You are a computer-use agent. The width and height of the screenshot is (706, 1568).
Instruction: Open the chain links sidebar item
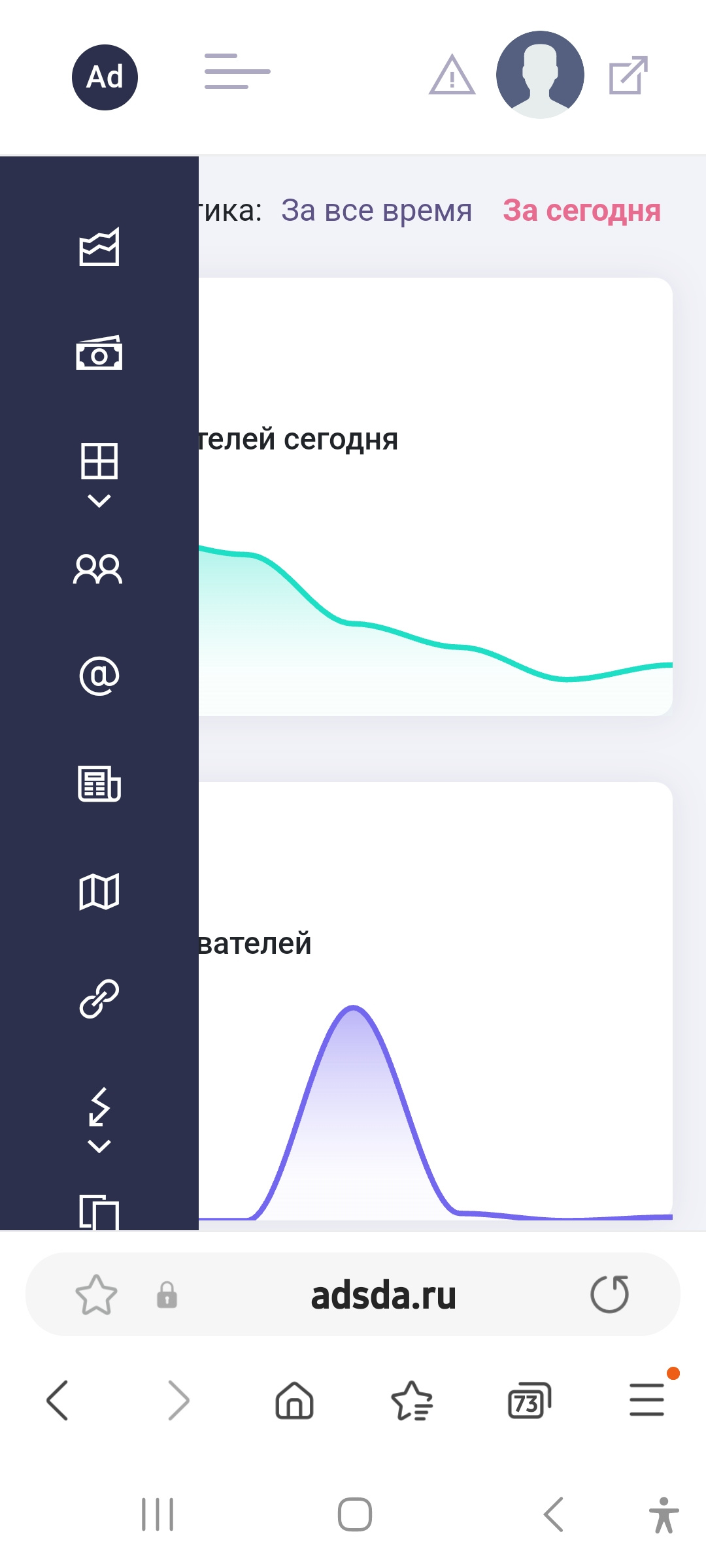[x=99, y=998]
